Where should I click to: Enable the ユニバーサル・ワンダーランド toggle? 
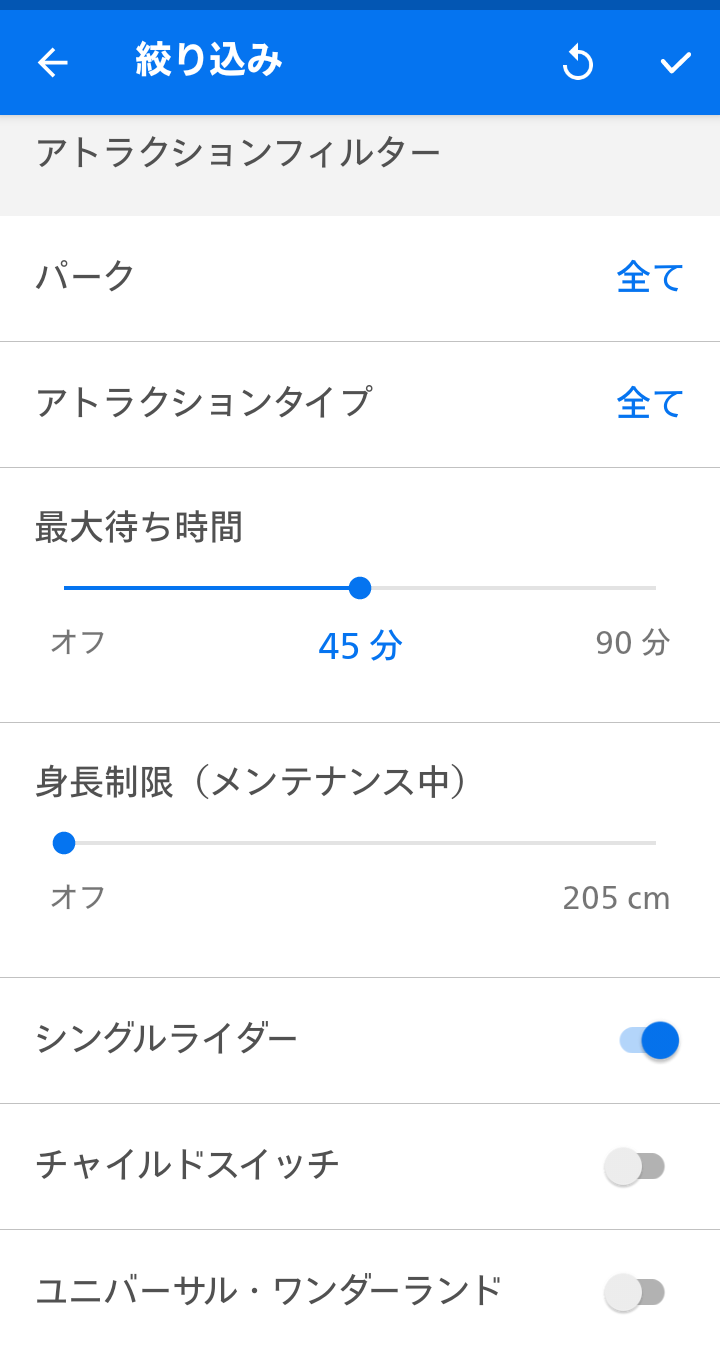pos(635,1292)
